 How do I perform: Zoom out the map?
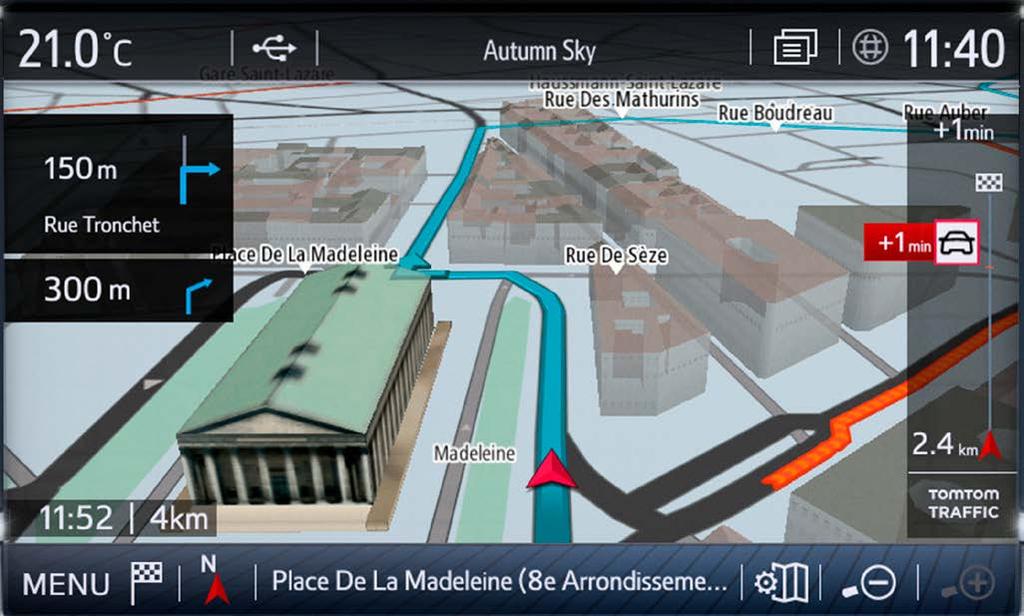(x=868, y=582)
